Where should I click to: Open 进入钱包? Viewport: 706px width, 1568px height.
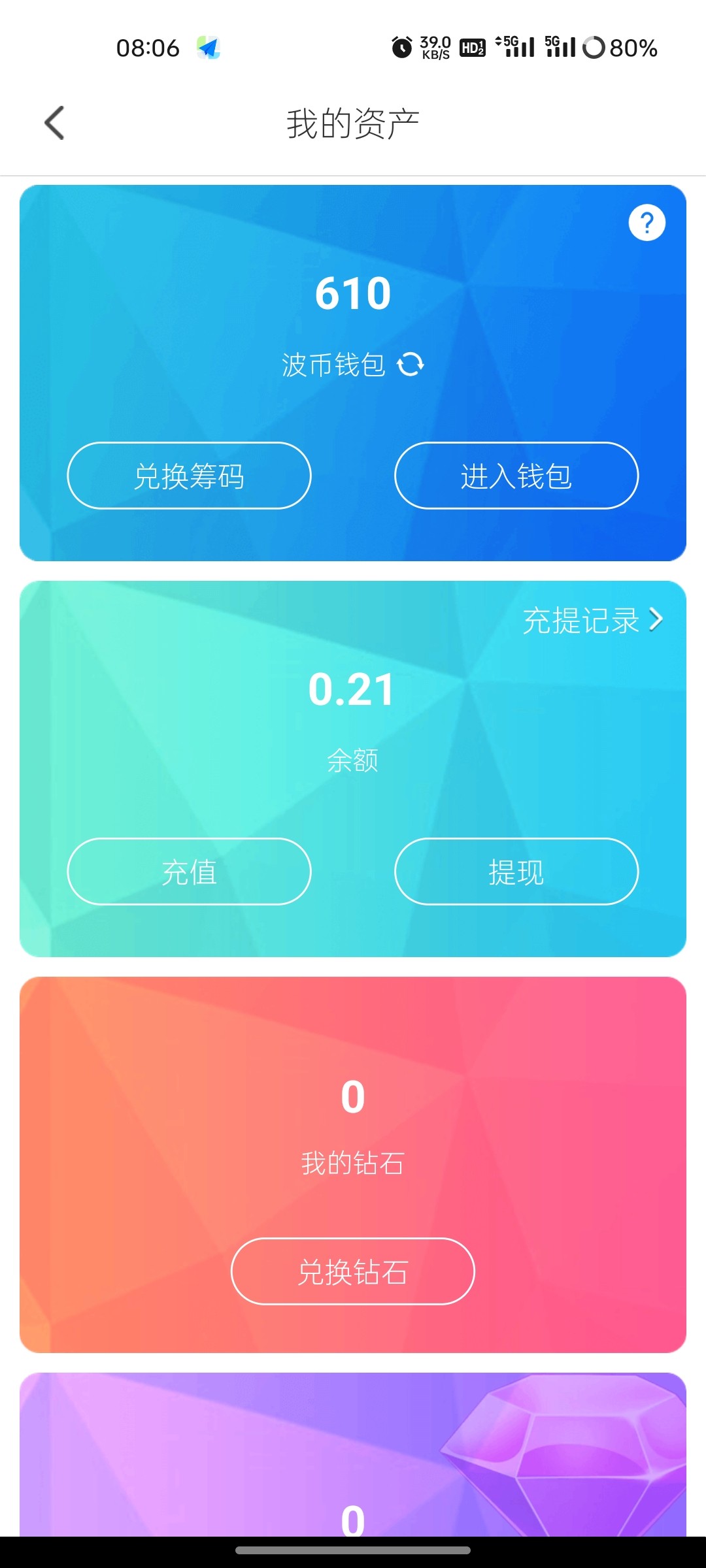[x=516, y=476]
